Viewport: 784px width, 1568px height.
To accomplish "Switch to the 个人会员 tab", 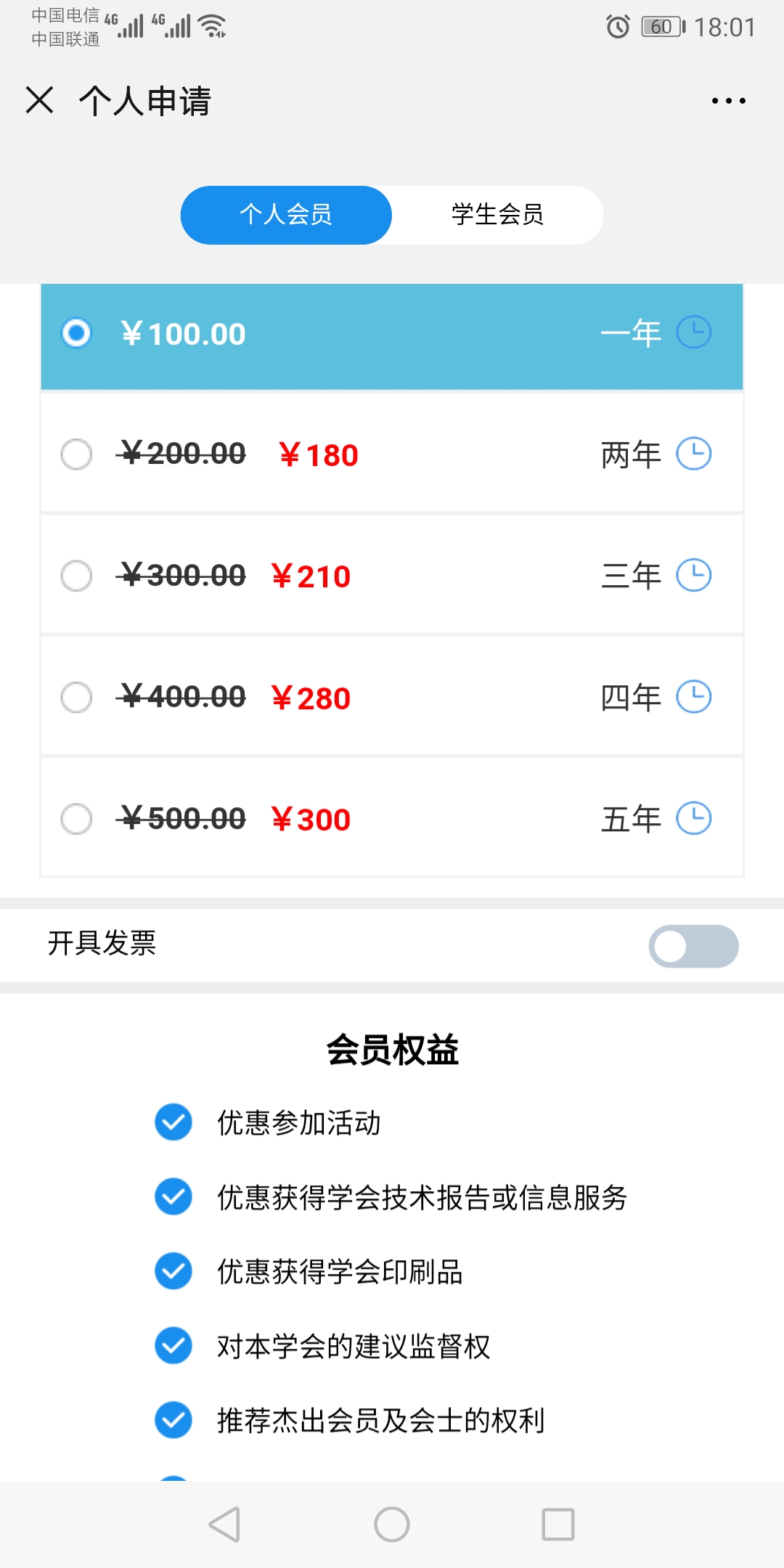I will [x=286, y=215].
